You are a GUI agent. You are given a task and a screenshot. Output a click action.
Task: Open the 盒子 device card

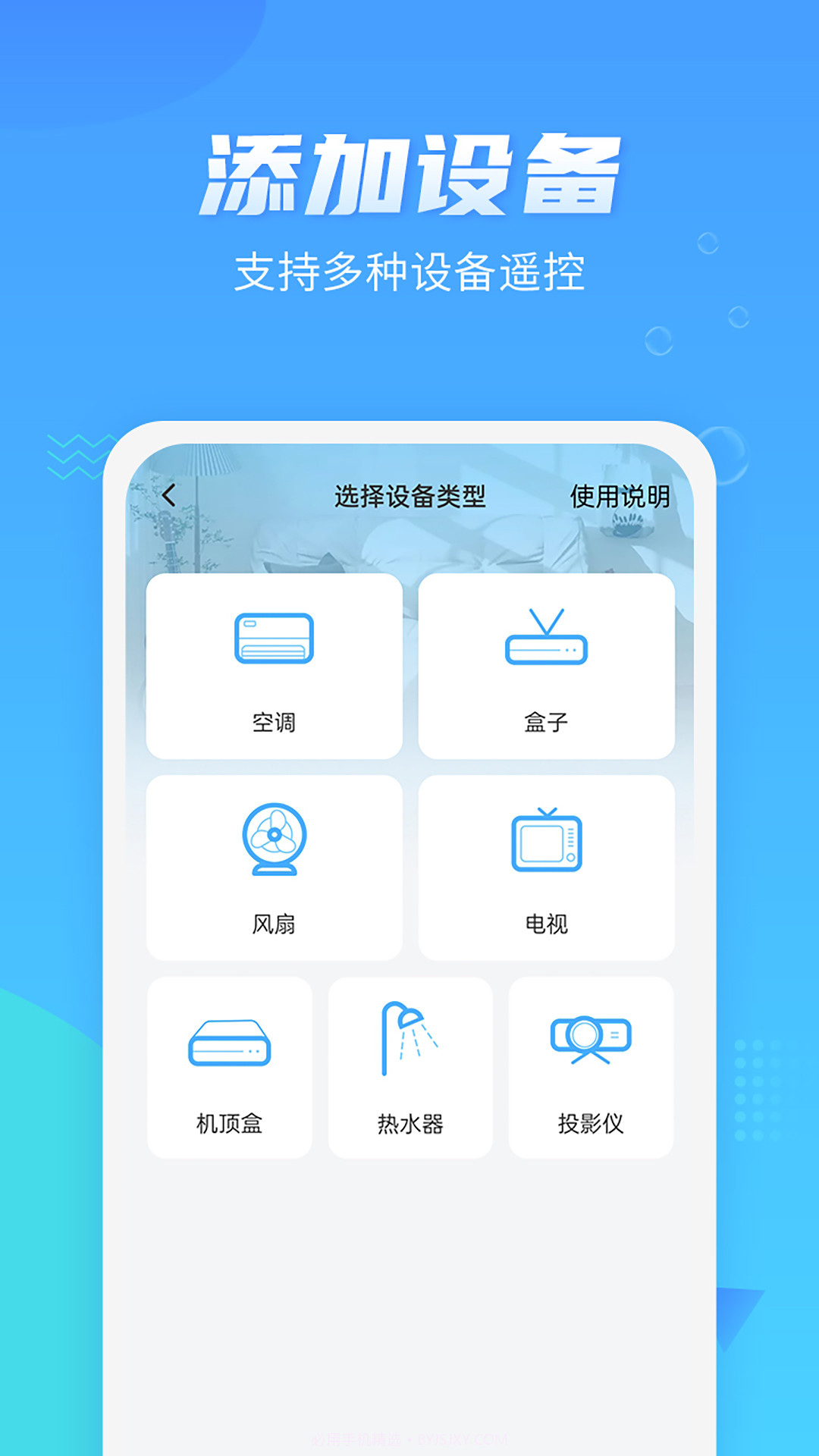click(x=548, y=667)
